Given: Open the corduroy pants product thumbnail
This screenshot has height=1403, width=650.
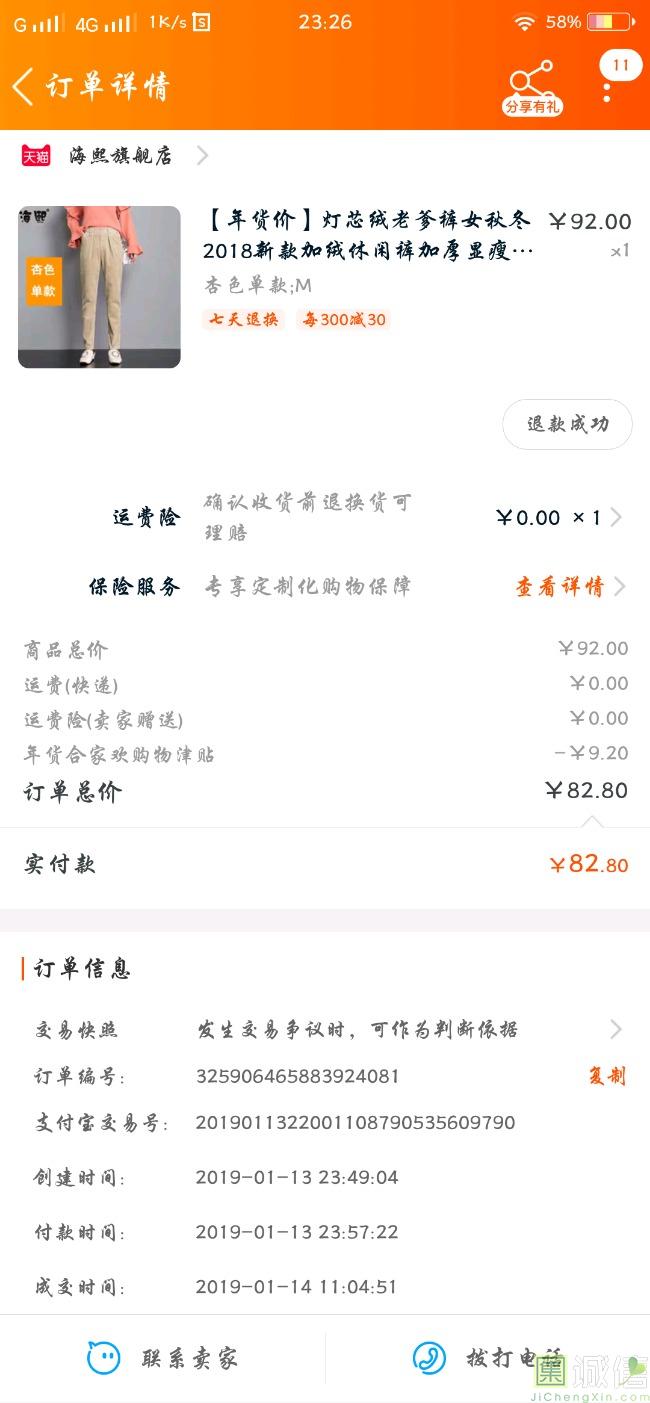Looking at the screenshot, I should 99,287.
